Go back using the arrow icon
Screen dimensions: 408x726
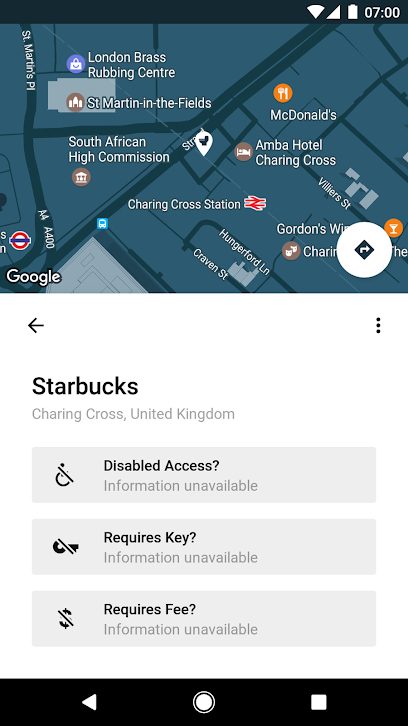point(36,325)
